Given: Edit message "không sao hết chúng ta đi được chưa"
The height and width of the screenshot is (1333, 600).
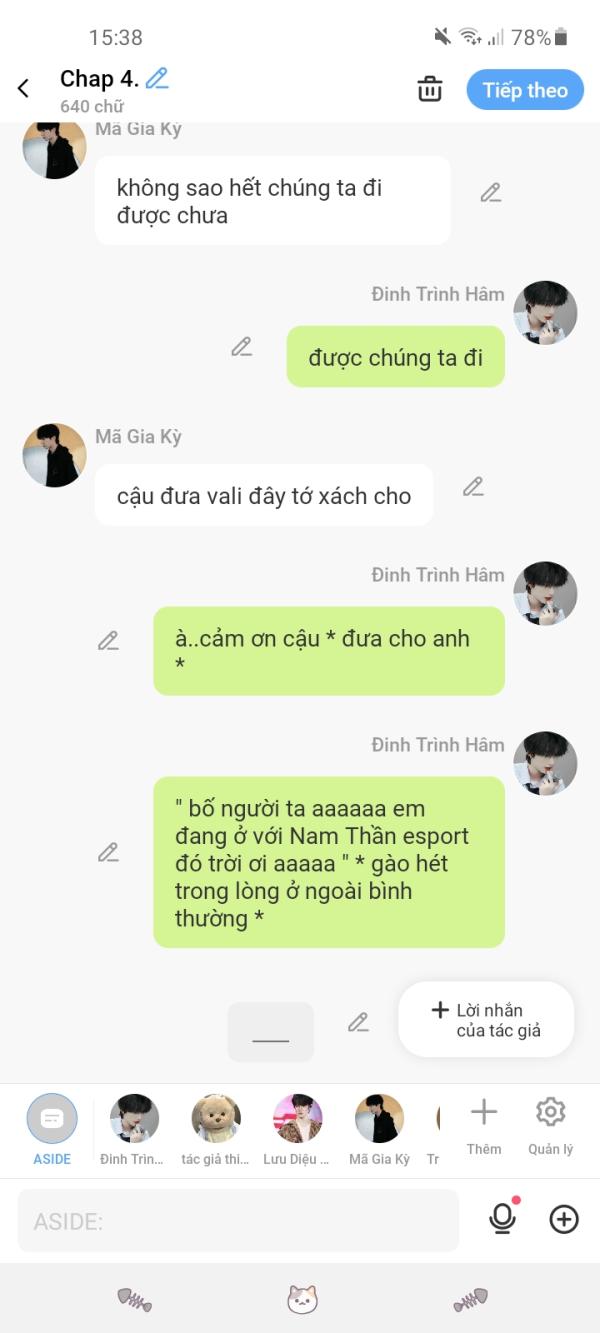Looking at the screenshot, I should 490,193.
